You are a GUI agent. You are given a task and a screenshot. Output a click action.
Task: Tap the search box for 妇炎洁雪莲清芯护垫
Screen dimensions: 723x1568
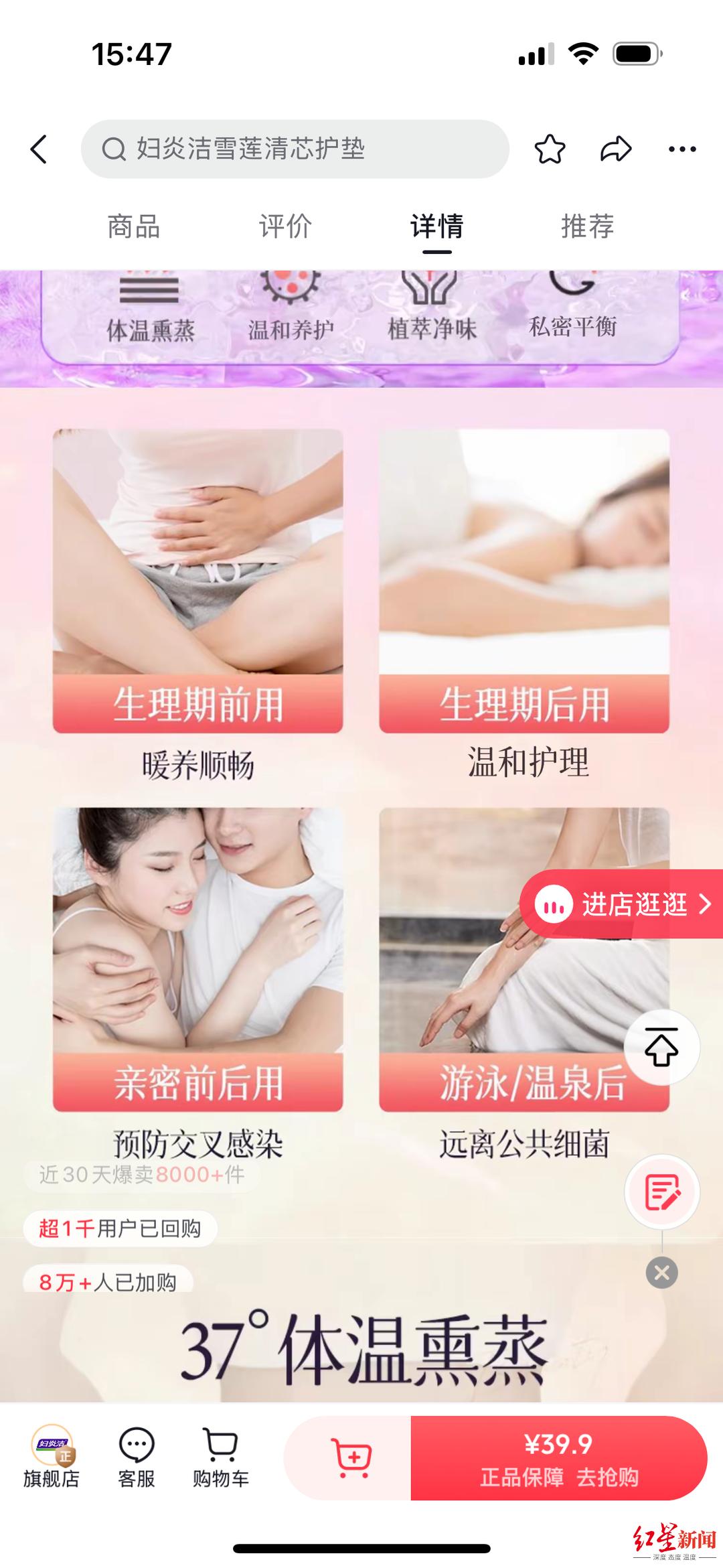(295, 149)
